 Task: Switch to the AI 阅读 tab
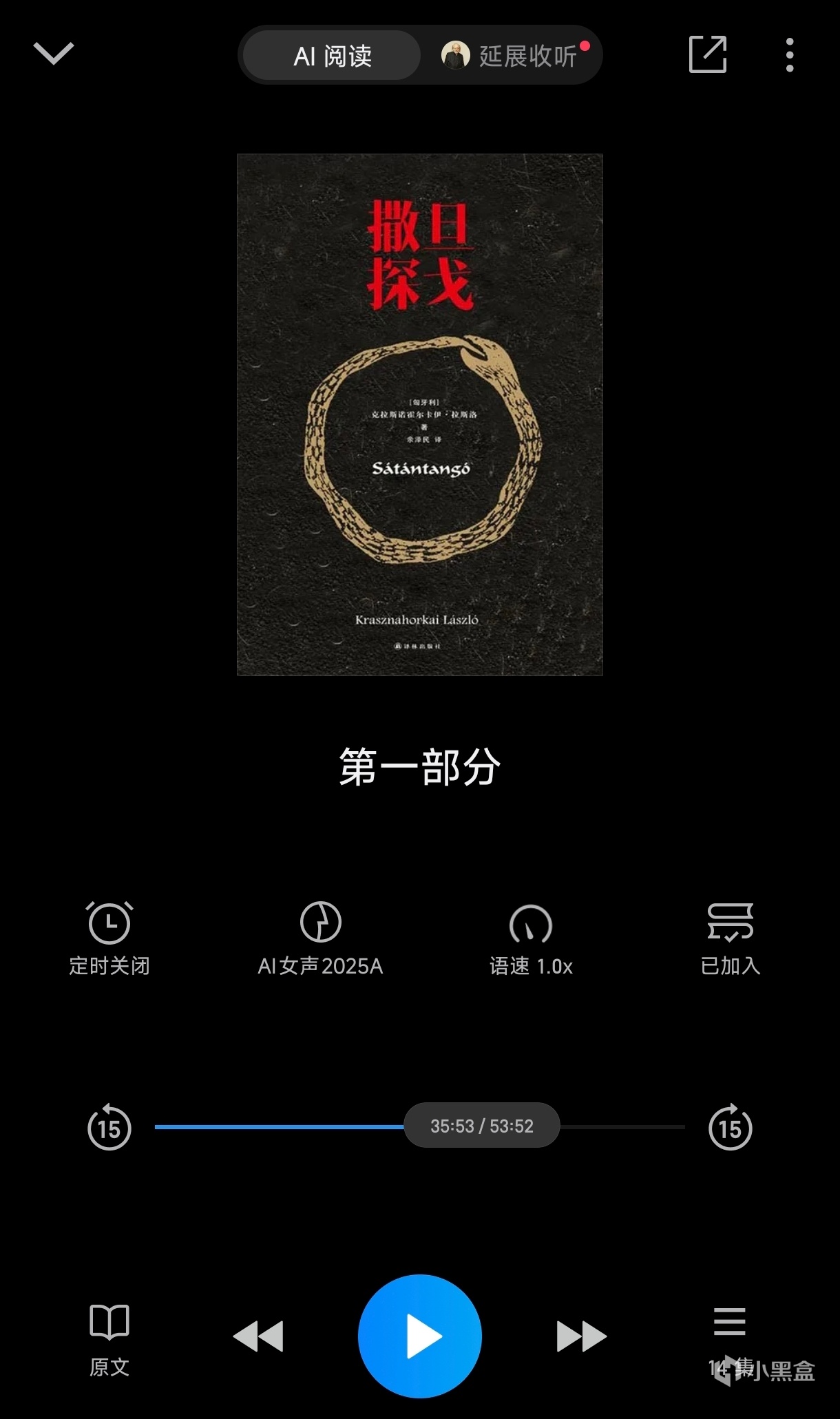point(333,56)
